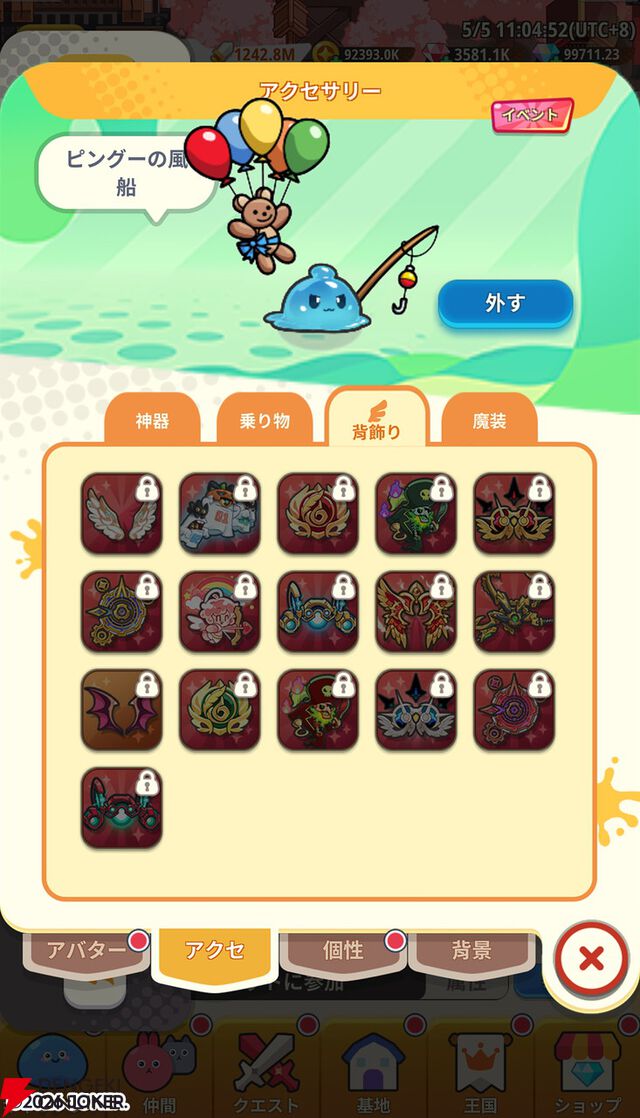Tap the 外す button to unequip accessory
The image size is (640, 1118).
pyautogui.click(x=505, y=304)
